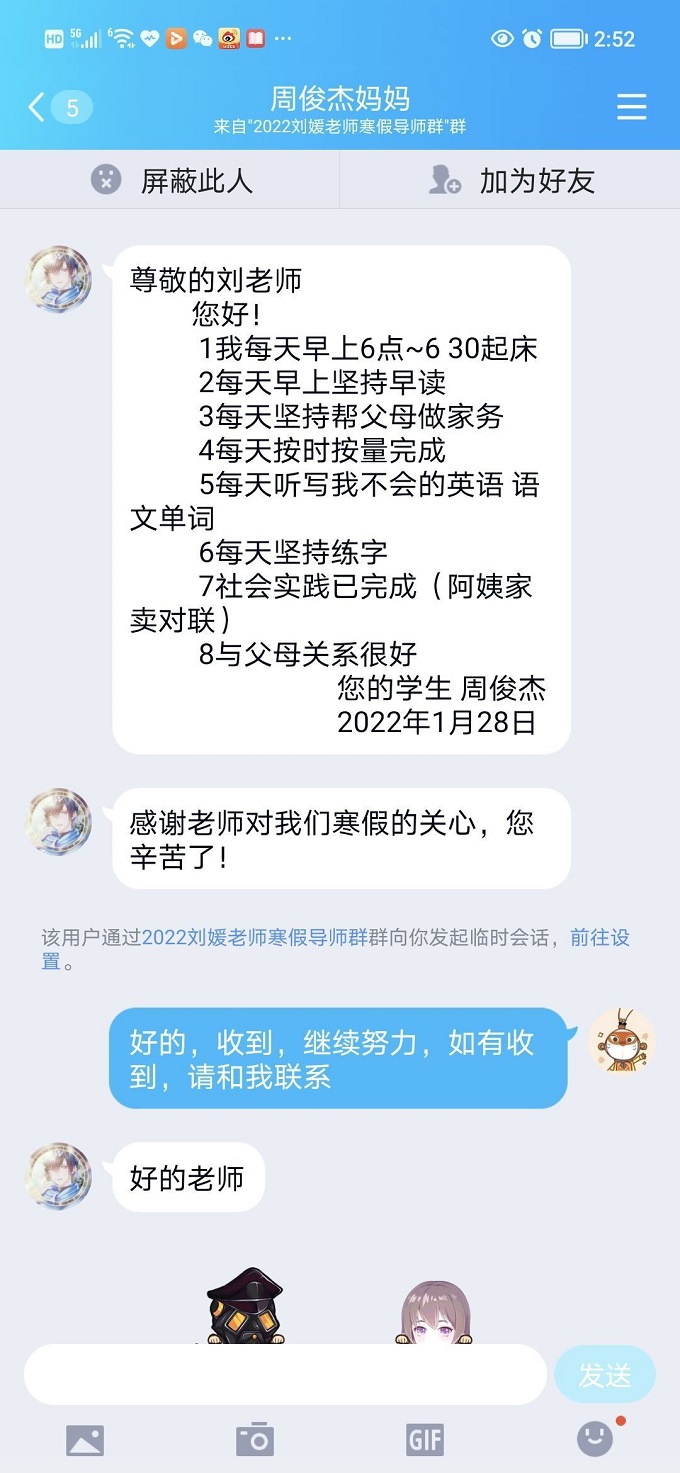Open the camera to take a photo
This screenshot has height=1473, width=680.
click(255, 1440)
